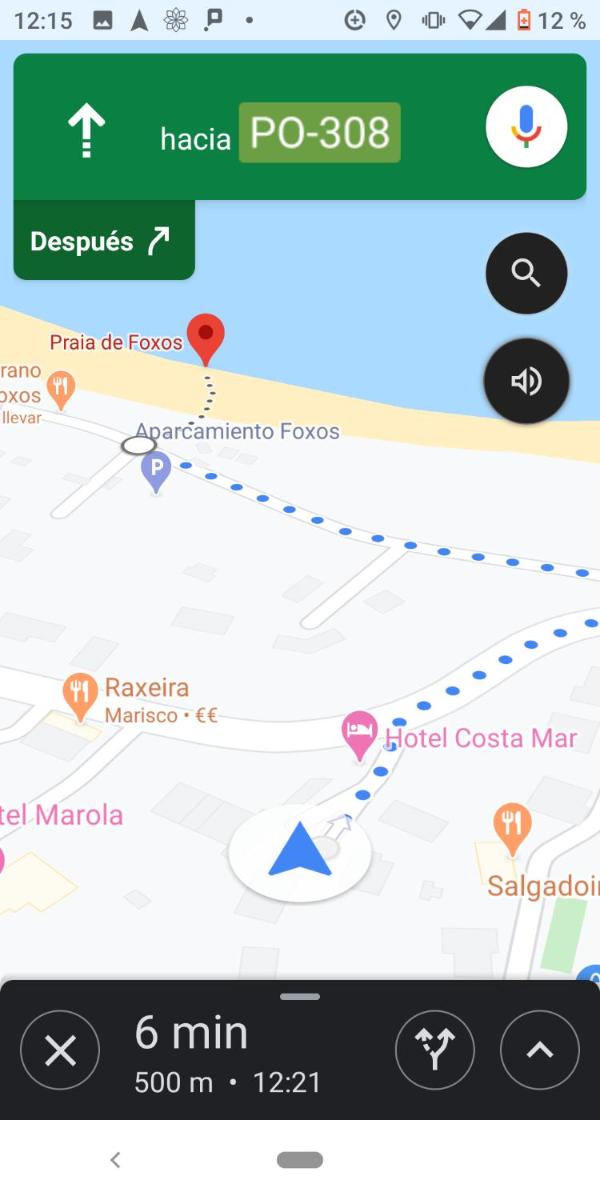The height and width of the screenshot is (1200, 600).
Task: Open the Praia de Foxos destination pin
Action: click(x=207, y=338)
